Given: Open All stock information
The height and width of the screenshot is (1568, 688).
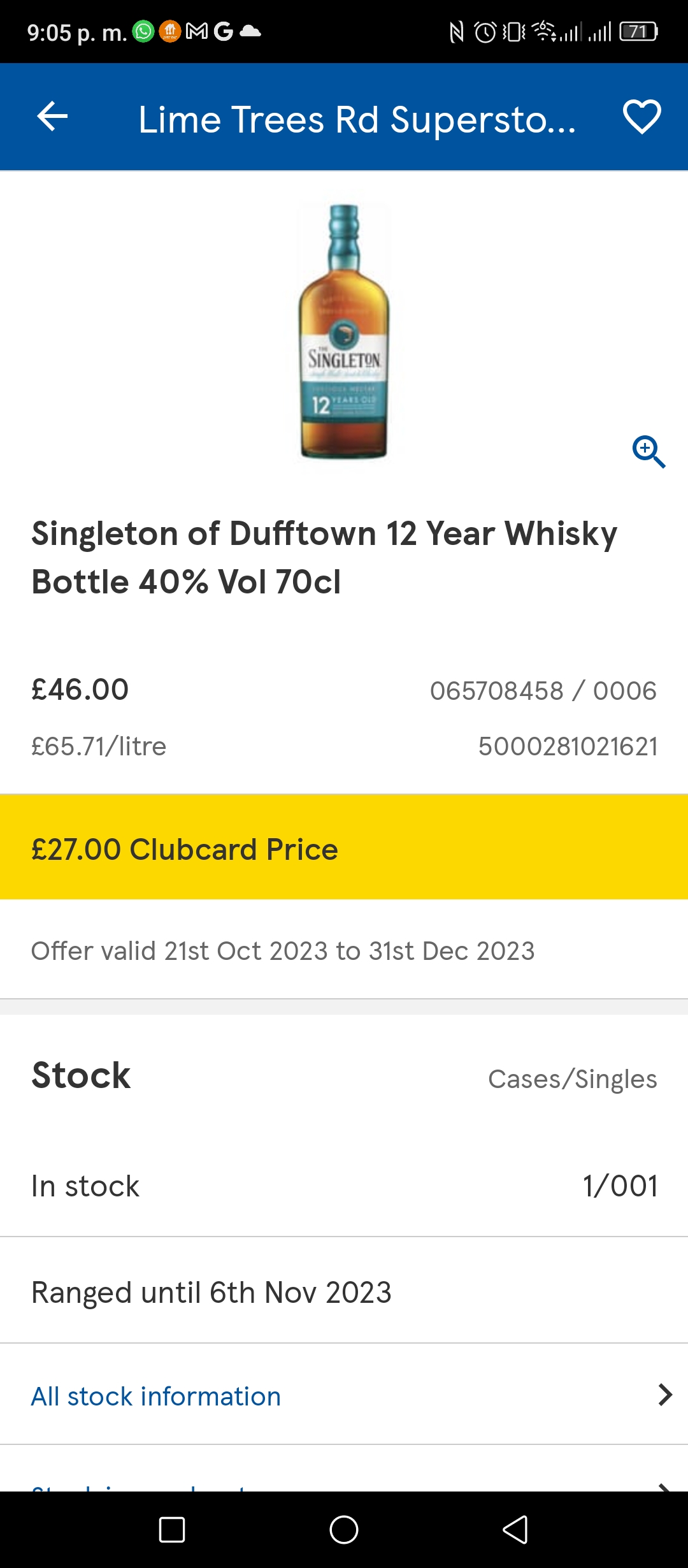Looking at the screenshot, I should (344, 1395).
